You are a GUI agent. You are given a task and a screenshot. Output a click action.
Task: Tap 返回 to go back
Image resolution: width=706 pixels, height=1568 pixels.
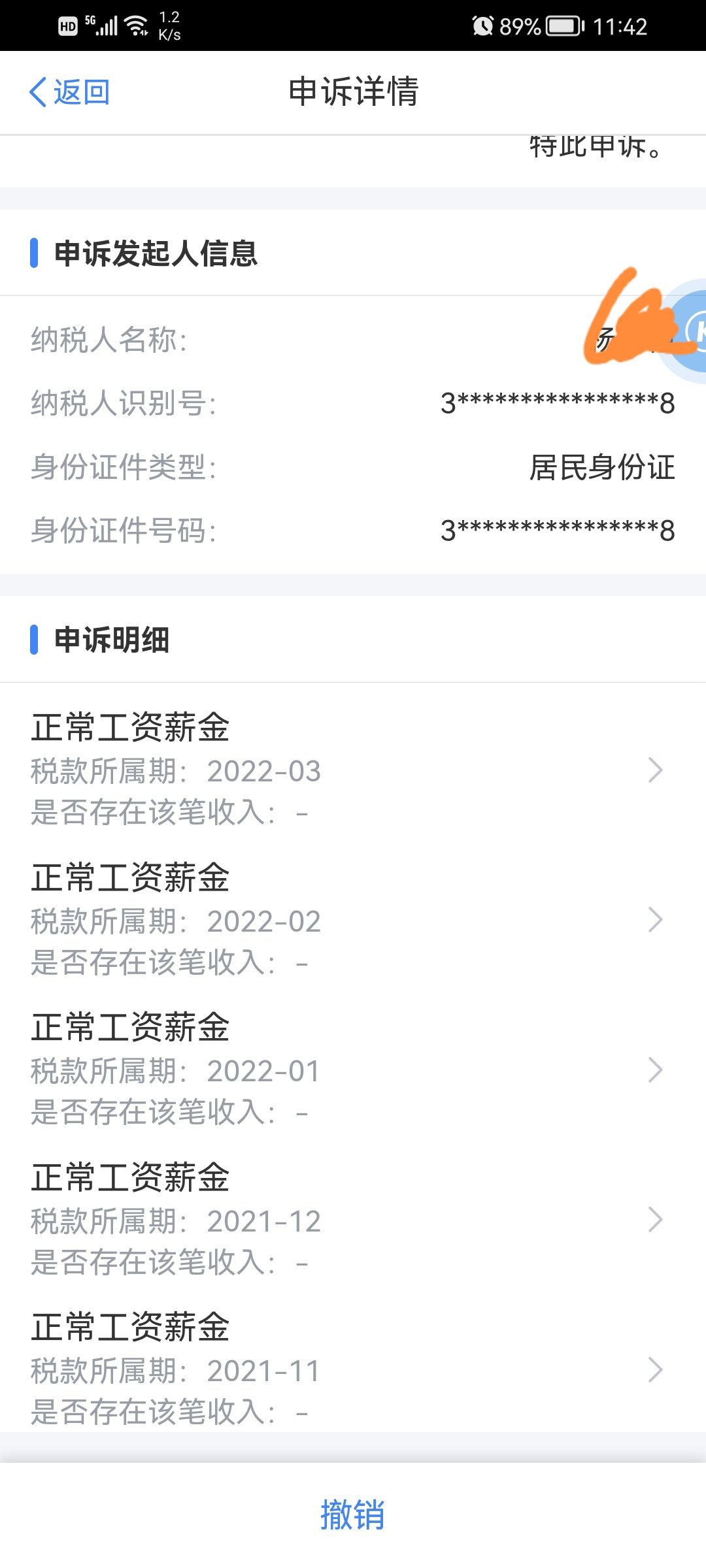(69, 92)
